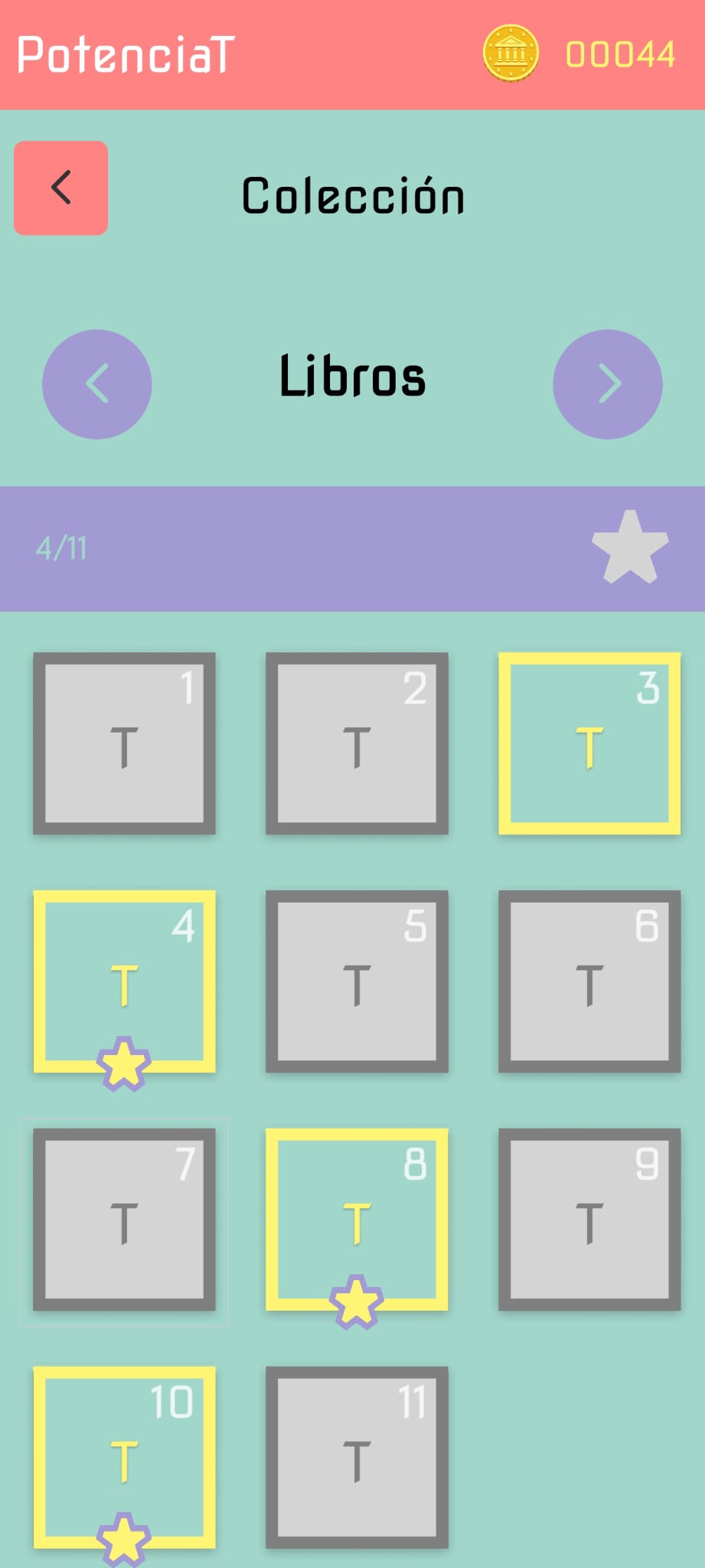Switch to the previous collection category

97,384
